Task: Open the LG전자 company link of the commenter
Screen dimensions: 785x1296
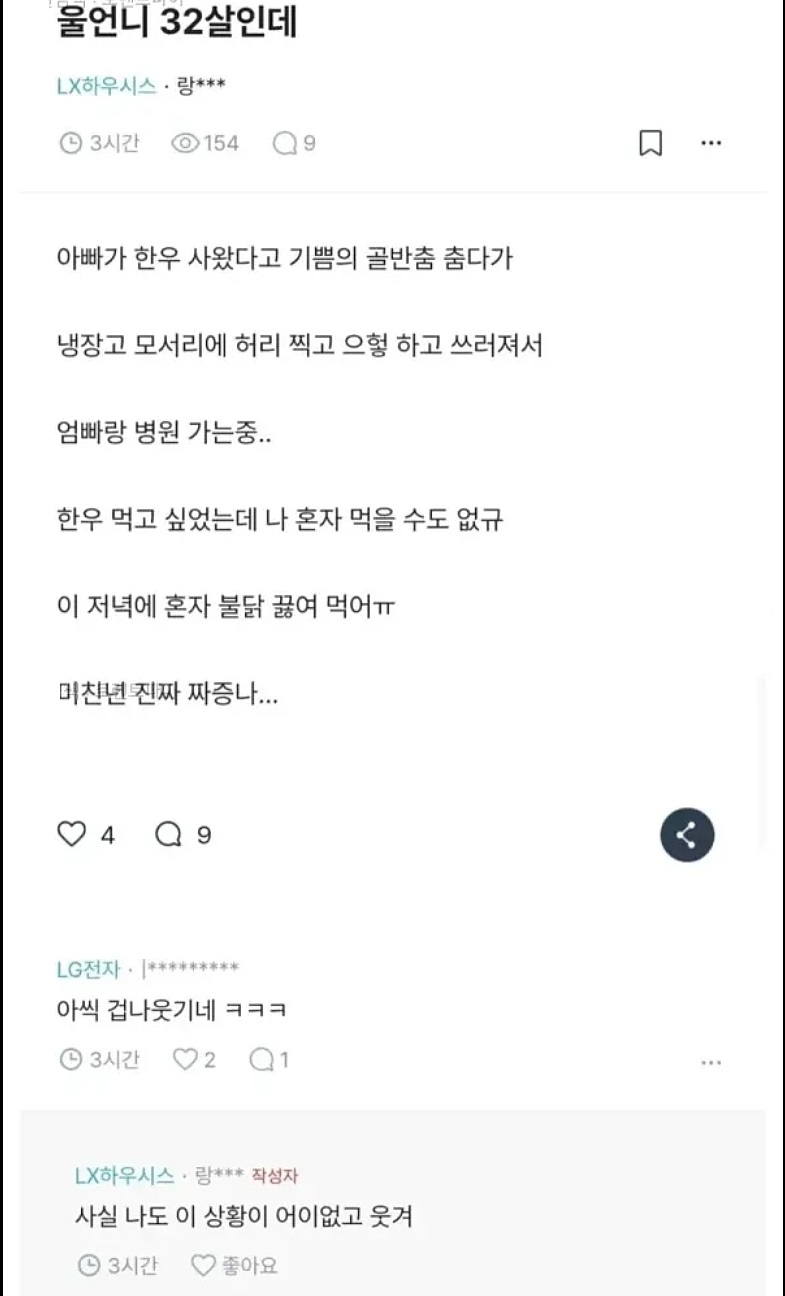Action: 88,969
